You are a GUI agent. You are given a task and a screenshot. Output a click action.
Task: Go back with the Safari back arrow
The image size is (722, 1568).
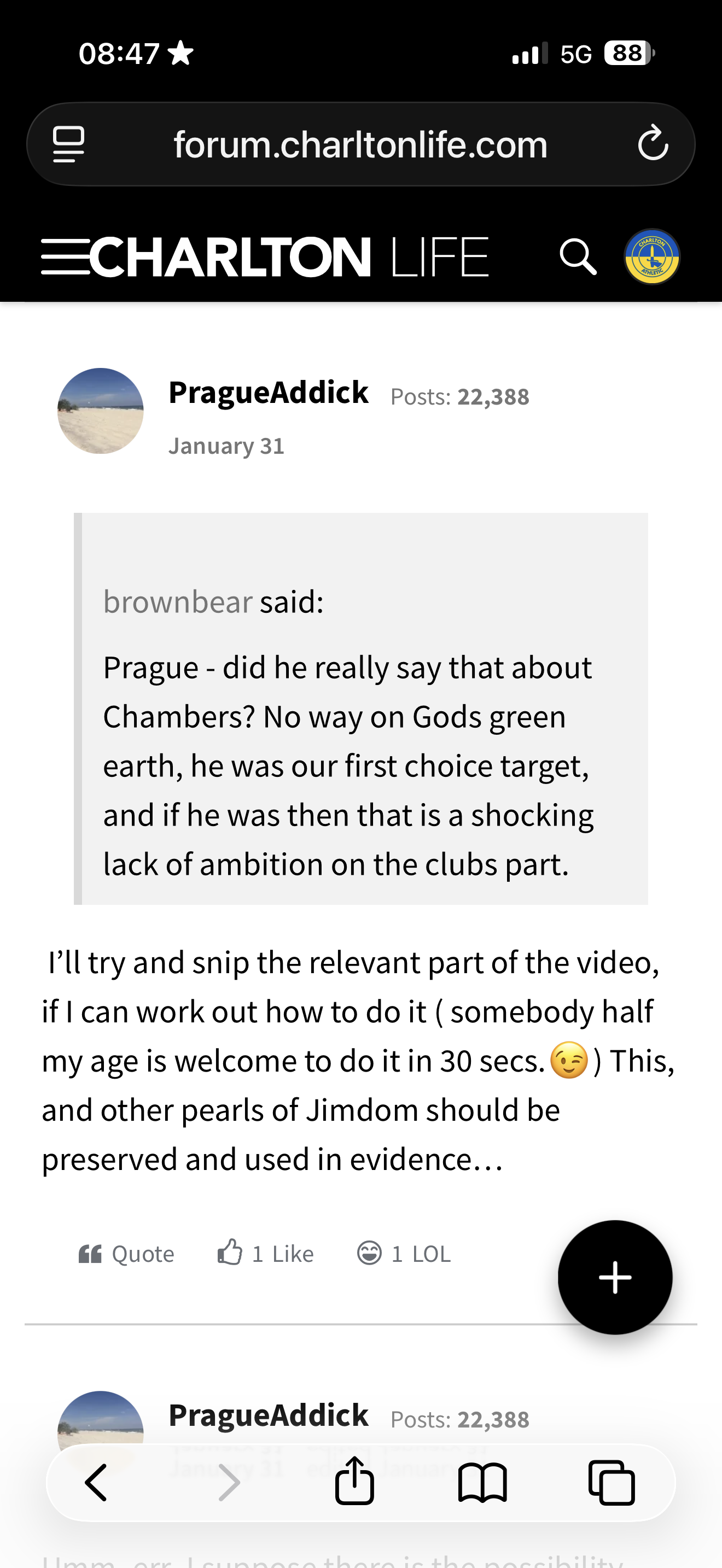point(96,1483)
